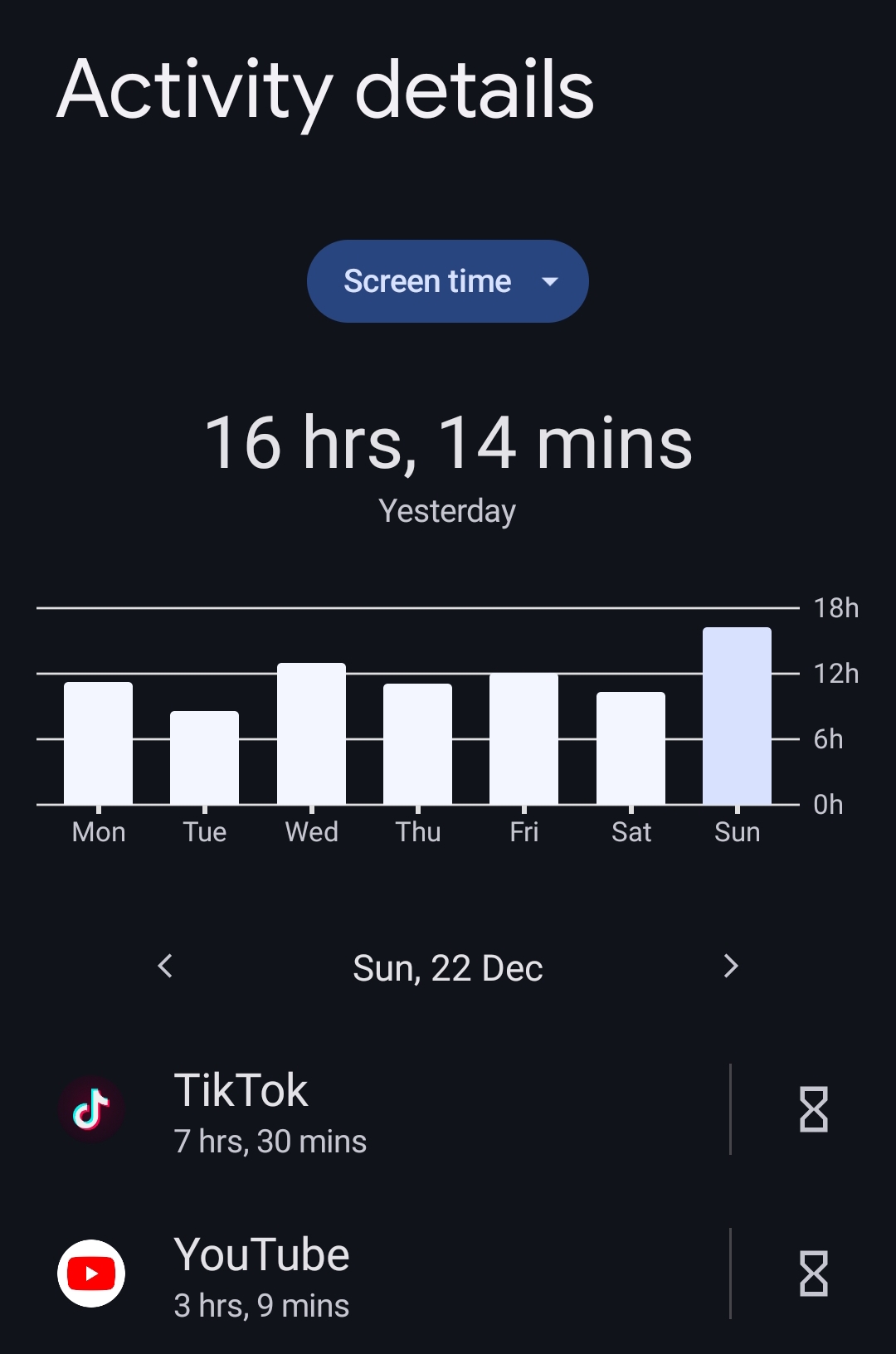Screen dimensions: 896x1354
Task: Tap the Fri label below the chart
Action: pos(523,831)
